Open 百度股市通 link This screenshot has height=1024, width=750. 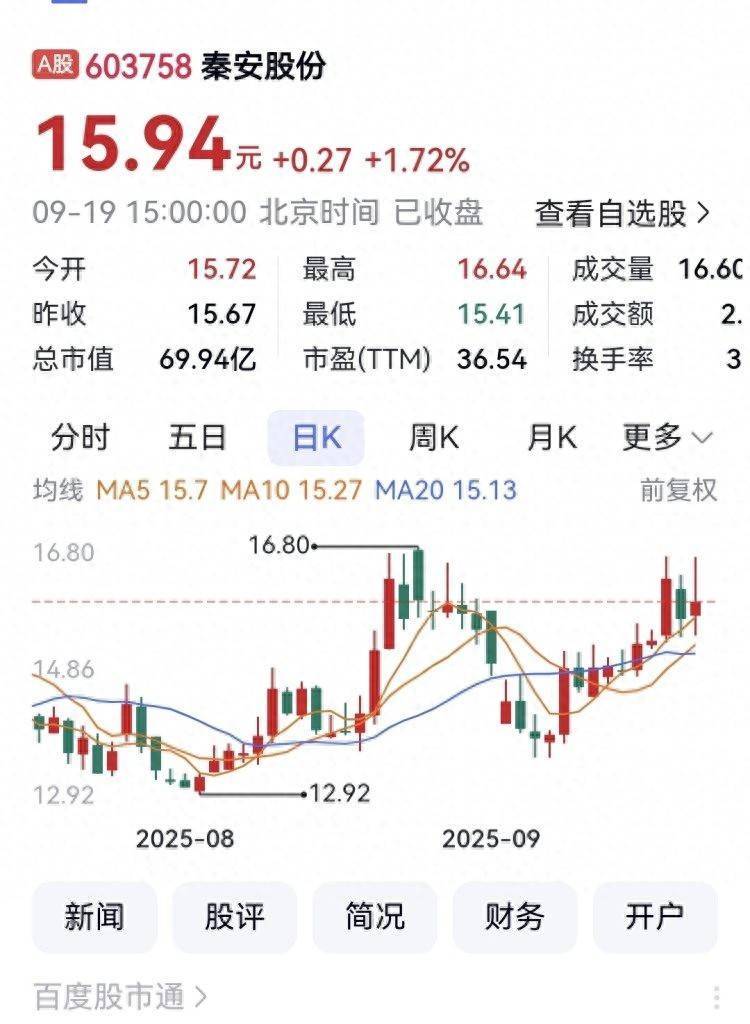click(120, 996)
